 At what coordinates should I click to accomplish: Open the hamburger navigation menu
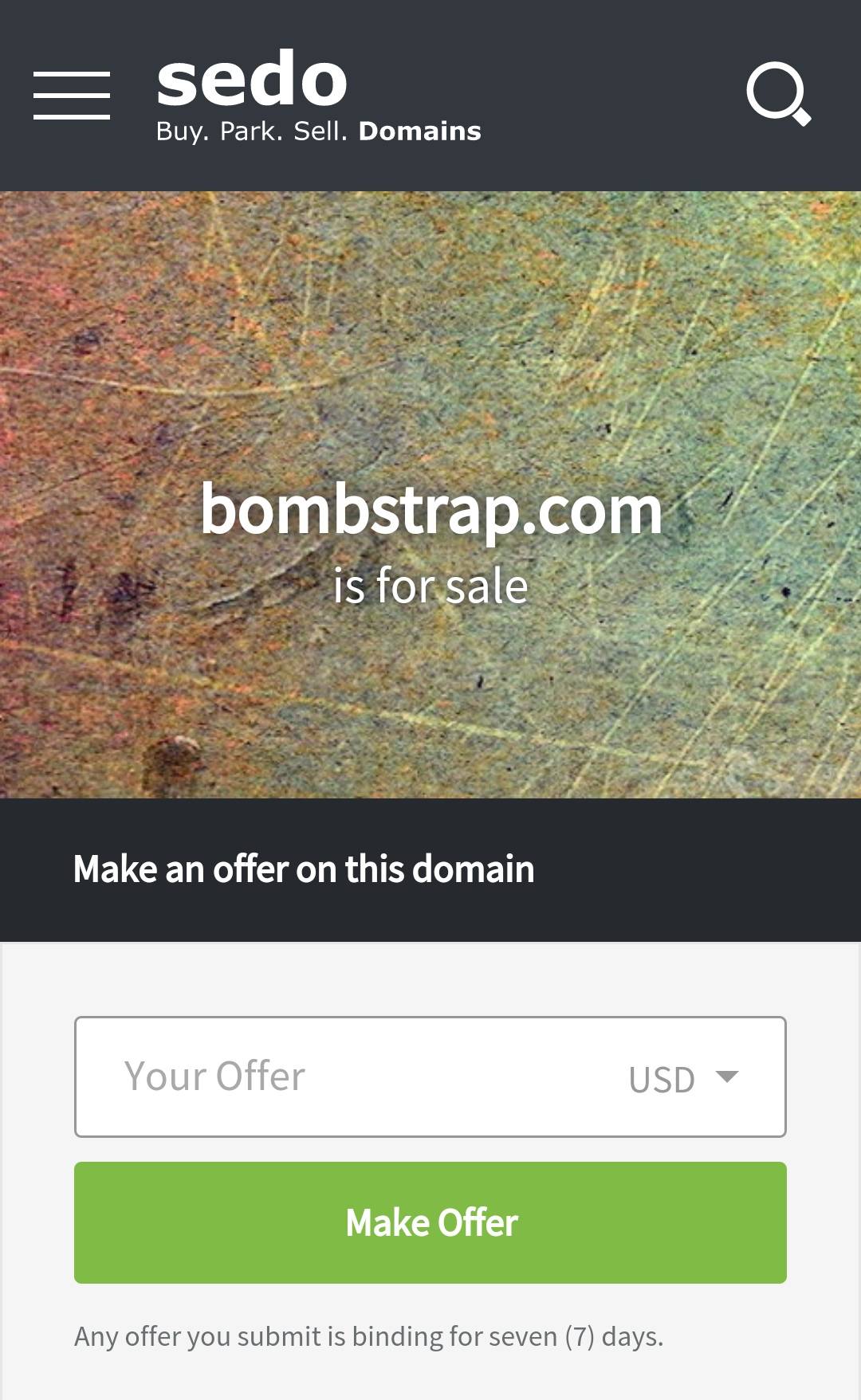72,96
